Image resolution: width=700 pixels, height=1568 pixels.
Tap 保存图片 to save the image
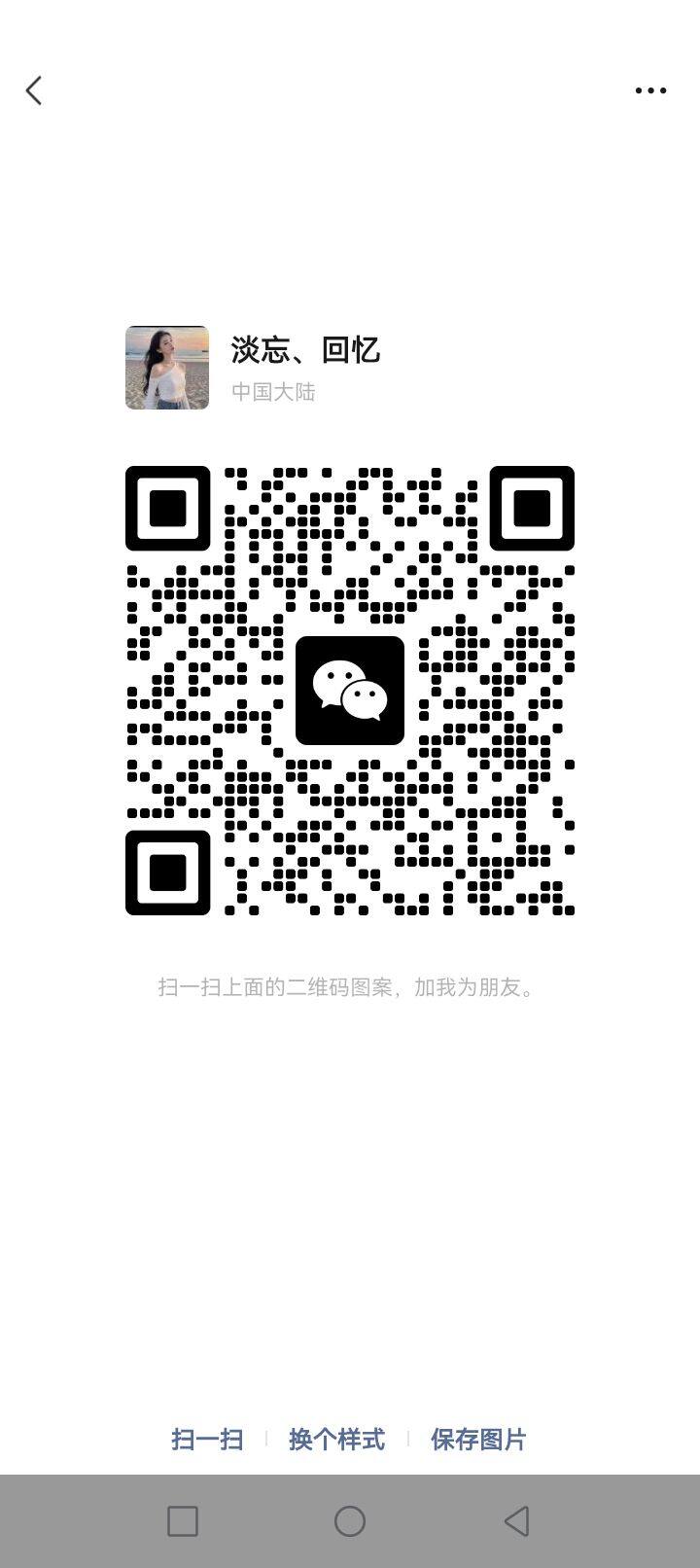pos(478,1439)
